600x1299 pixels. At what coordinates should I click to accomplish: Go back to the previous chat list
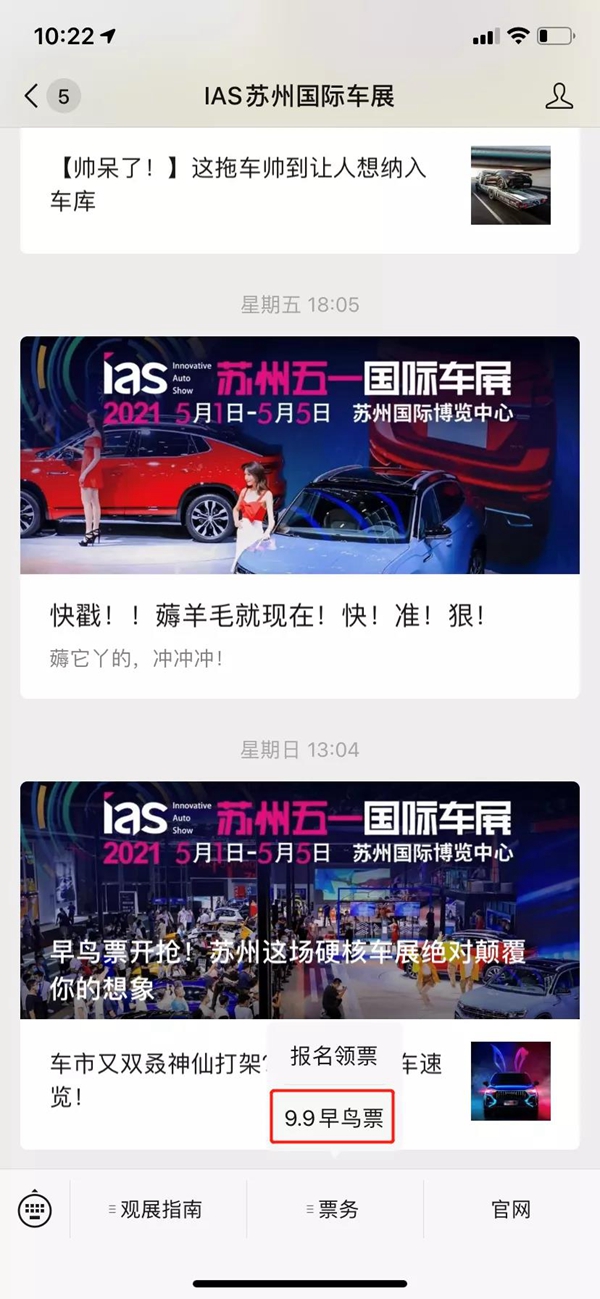point(32,96)
